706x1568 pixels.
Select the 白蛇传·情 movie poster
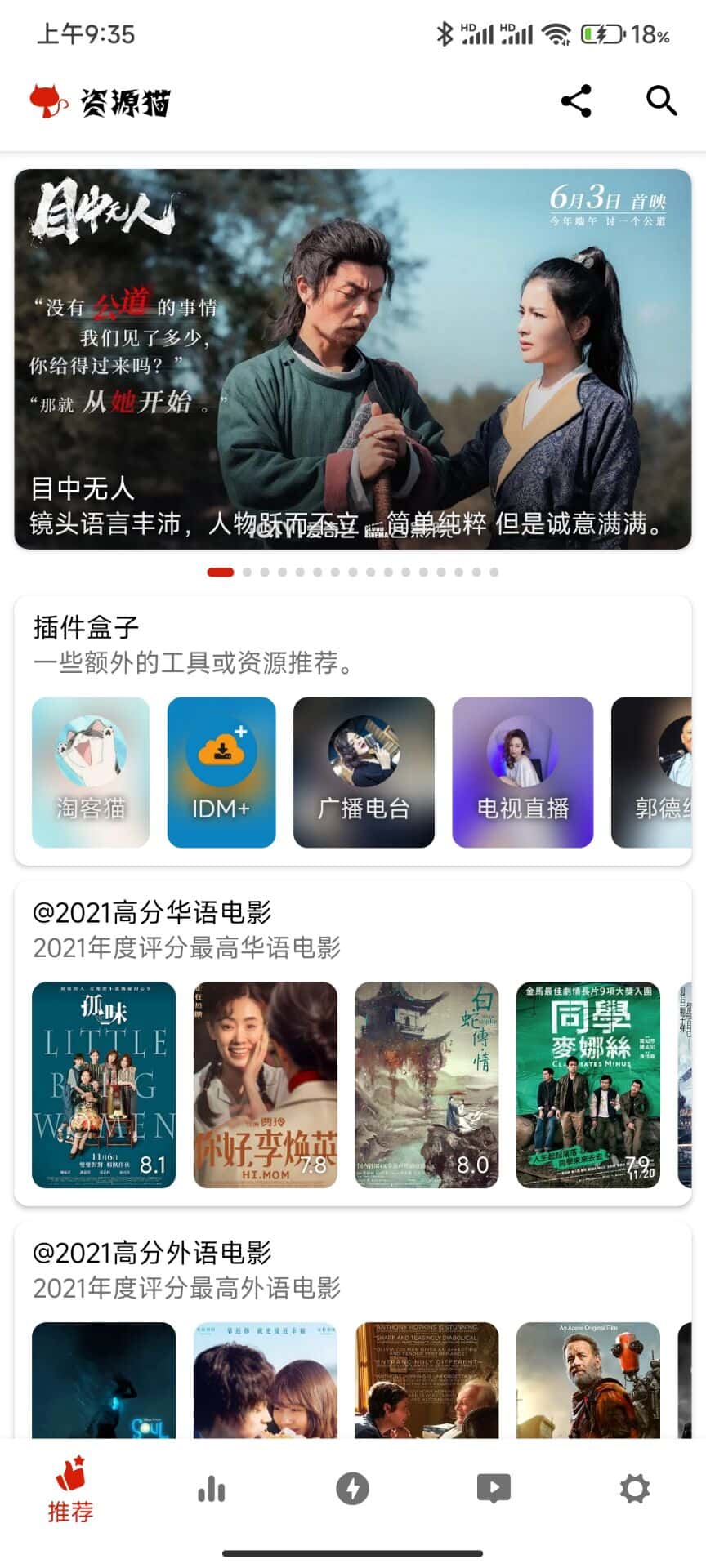(x=427, y=1085)
